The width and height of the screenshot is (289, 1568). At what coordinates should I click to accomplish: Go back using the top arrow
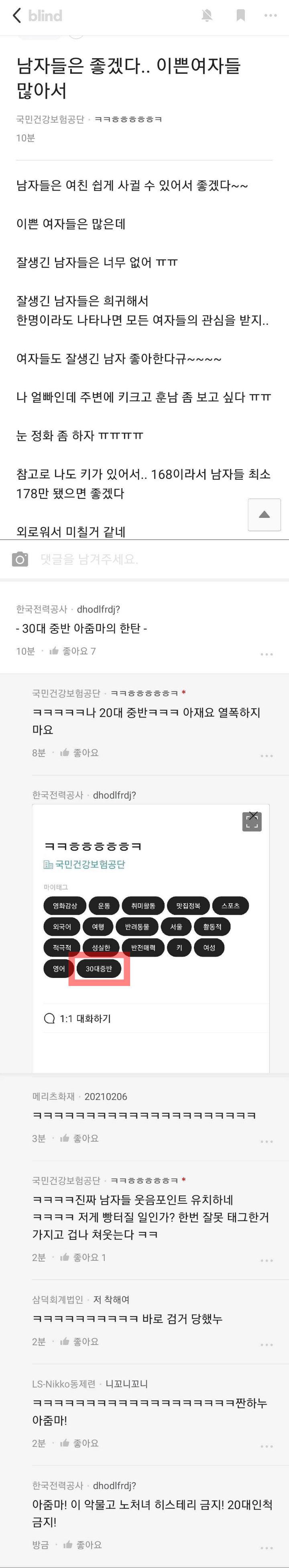(x=16, y=15)
